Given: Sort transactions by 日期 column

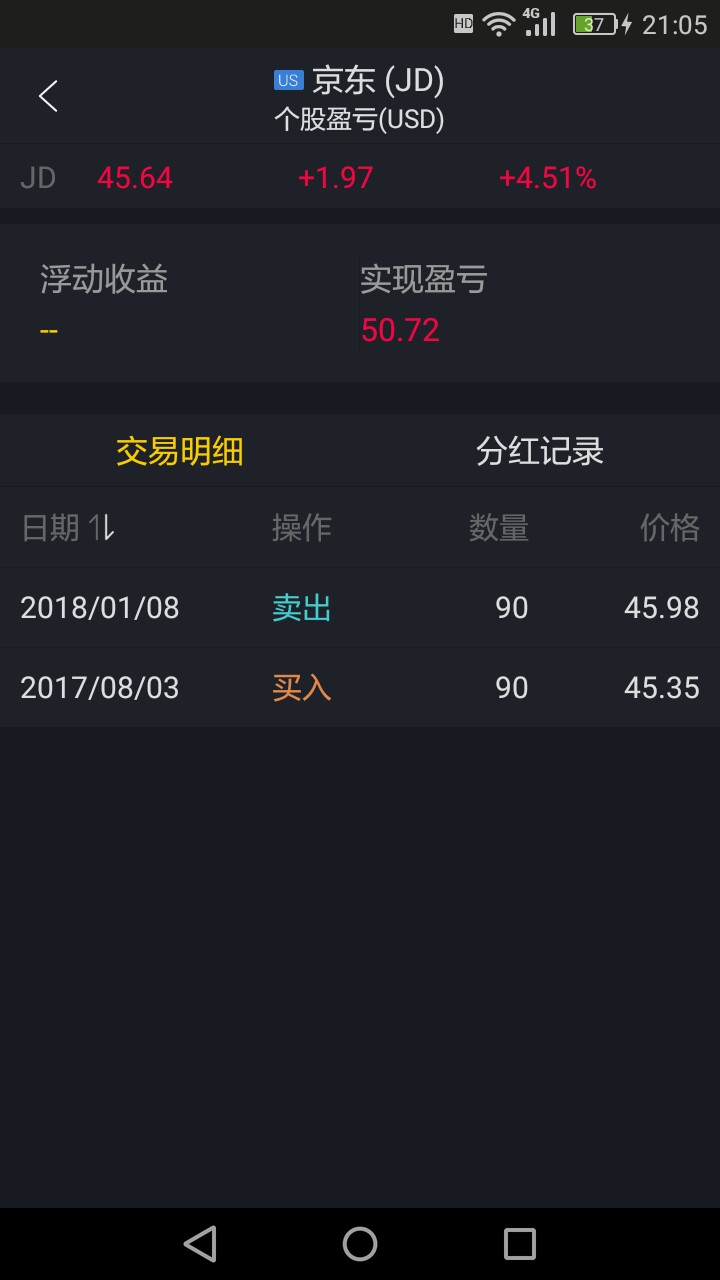Looking at the screenshot, I should click(68, 528).
